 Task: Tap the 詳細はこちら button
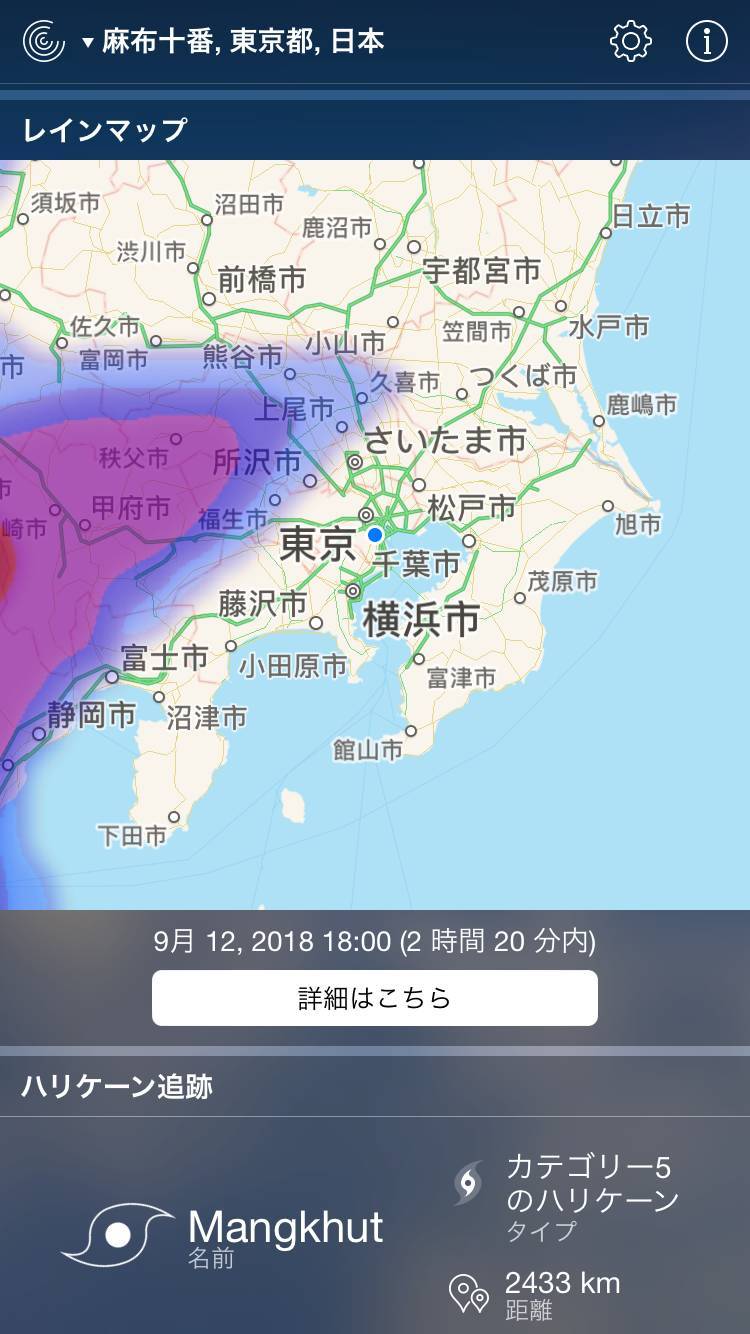click(x=375, y=998)
